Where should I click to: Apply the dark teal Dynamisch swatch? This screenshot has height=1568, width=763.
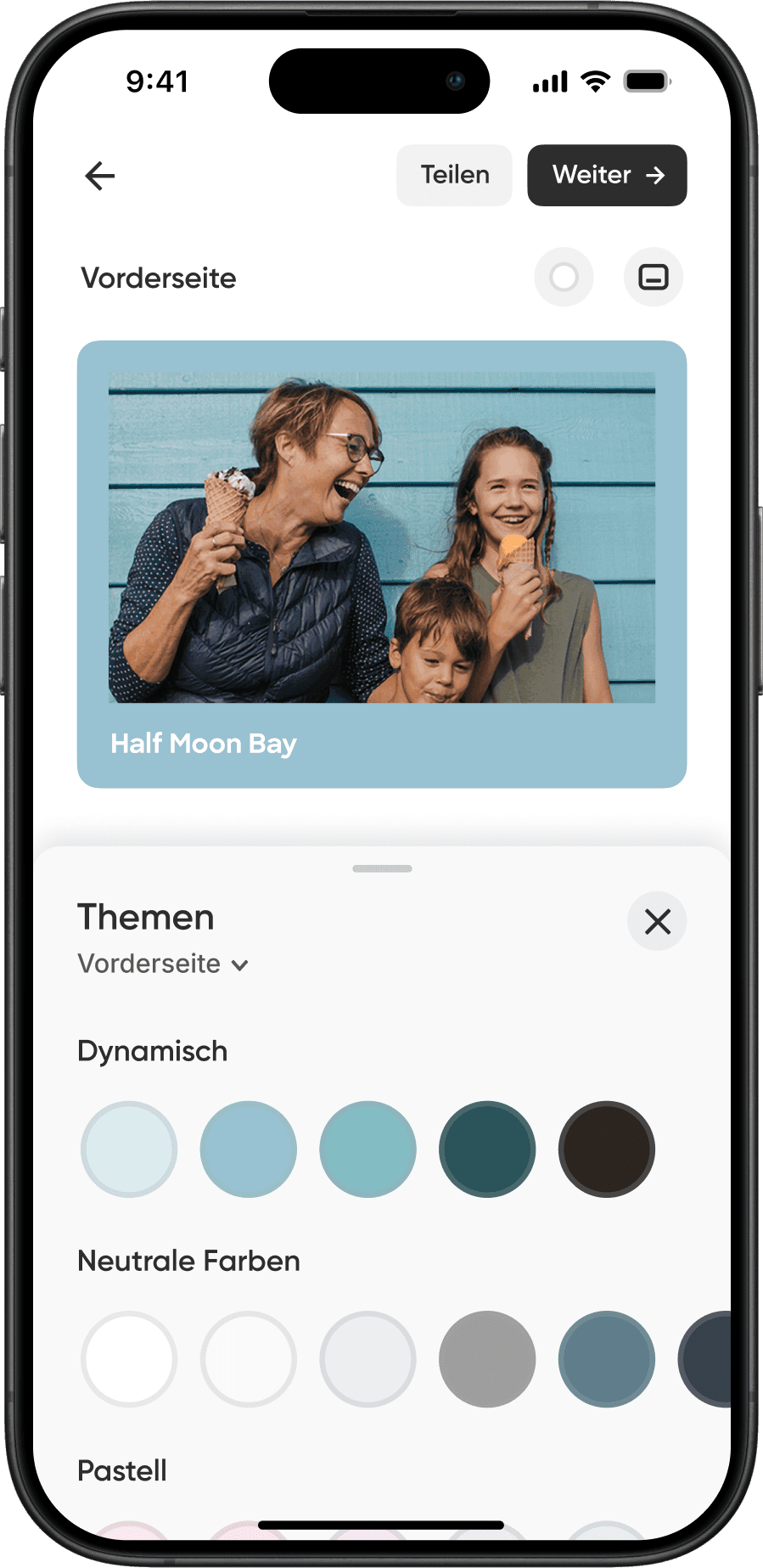tap(487, 1149)
